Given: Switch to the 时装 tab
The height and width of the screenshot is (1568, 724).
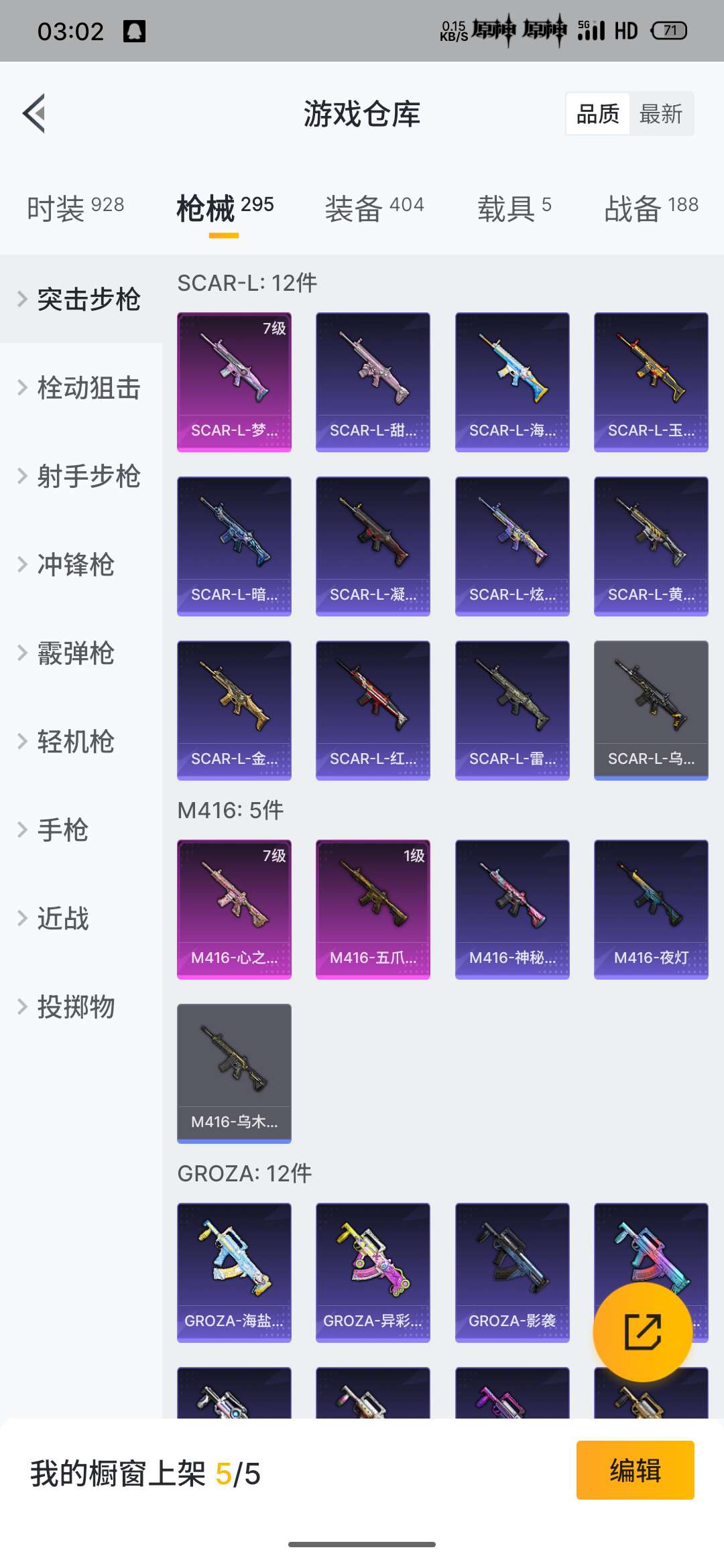Looking at the screenshot, I should click(75, 208).
